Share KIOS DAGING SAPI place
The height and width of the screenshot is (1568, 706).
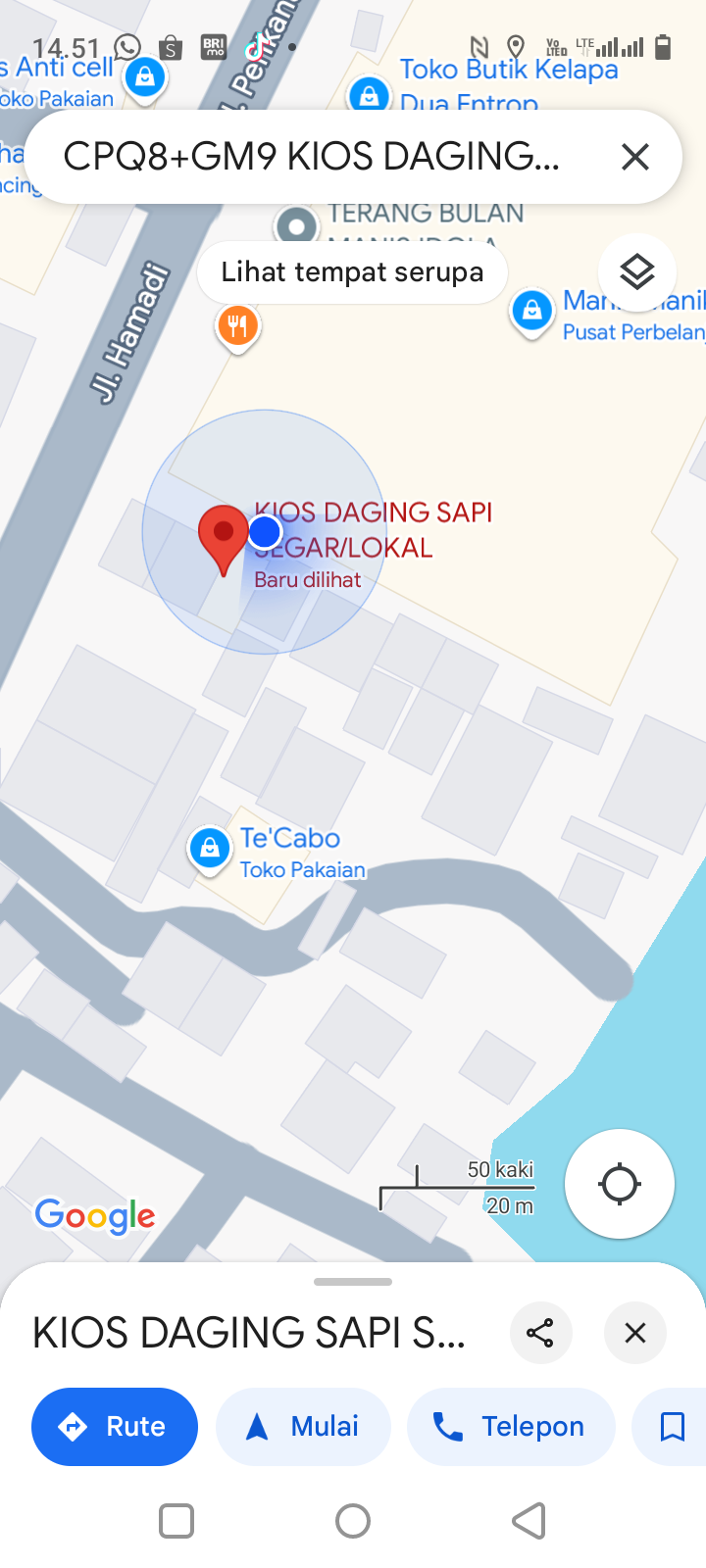click(540, 1333)
